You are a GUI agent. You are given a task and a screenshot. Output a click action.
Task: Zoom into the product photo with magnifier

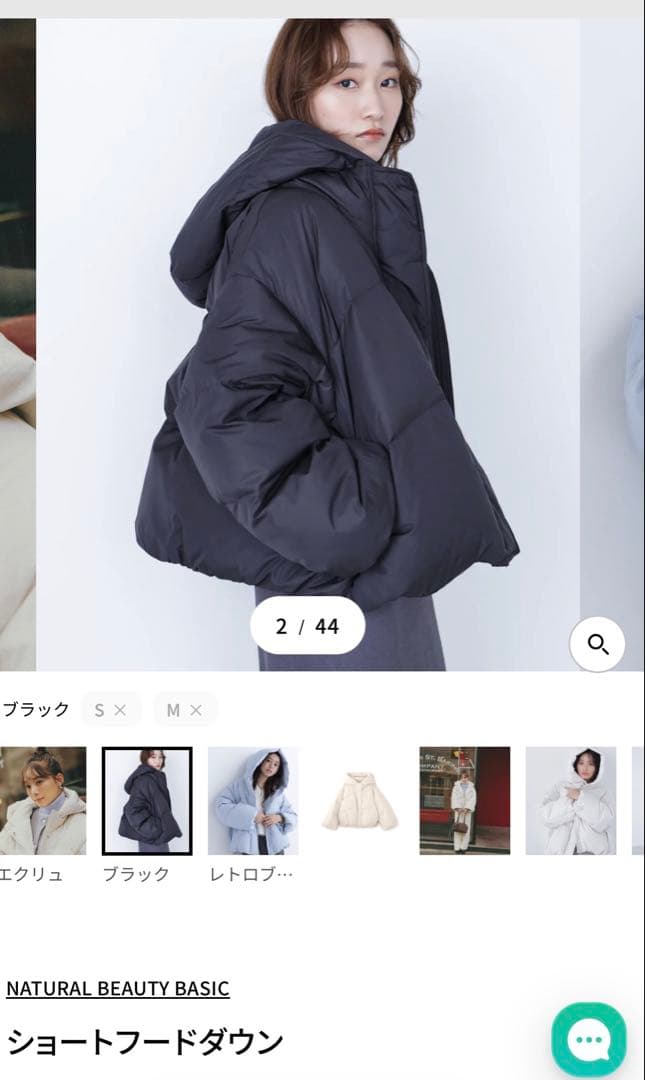point(597,644)
